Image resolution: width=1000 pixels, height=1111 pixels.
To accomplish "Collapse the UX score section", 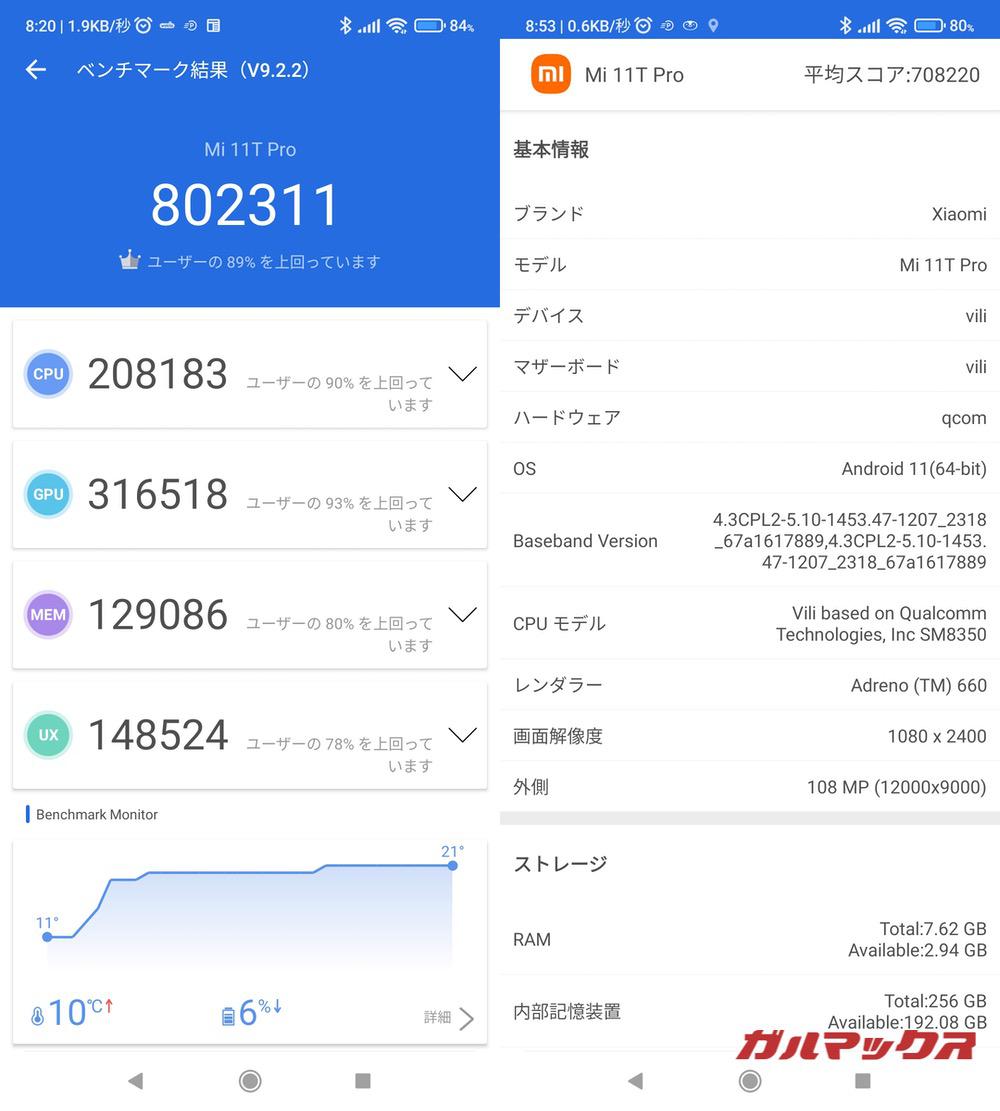I will [462, 735].
